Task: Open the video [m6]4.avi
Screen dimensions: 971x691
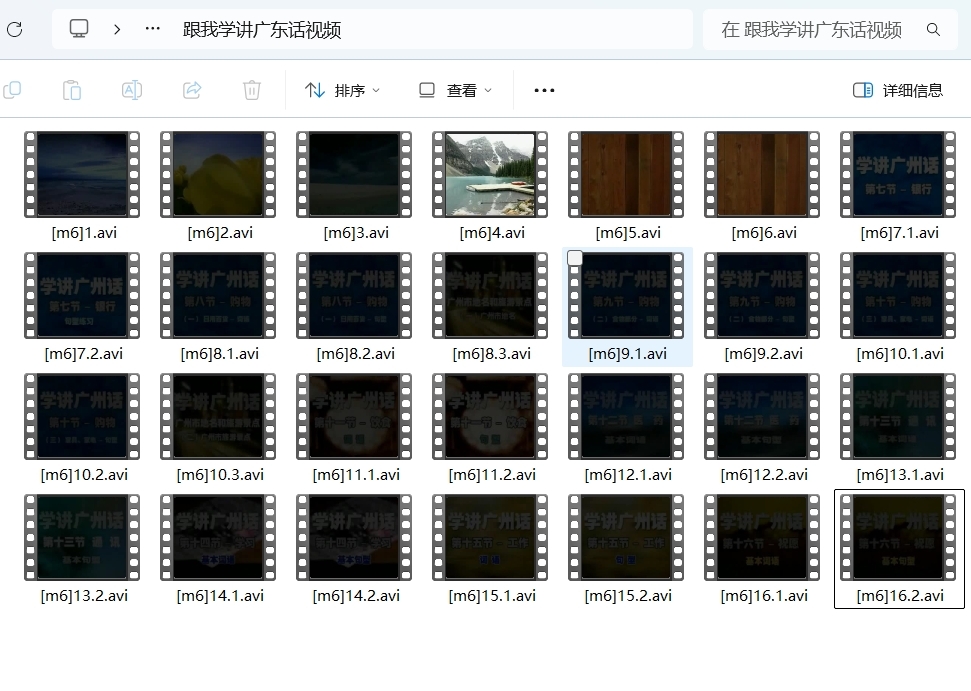Action: [490, 175]
